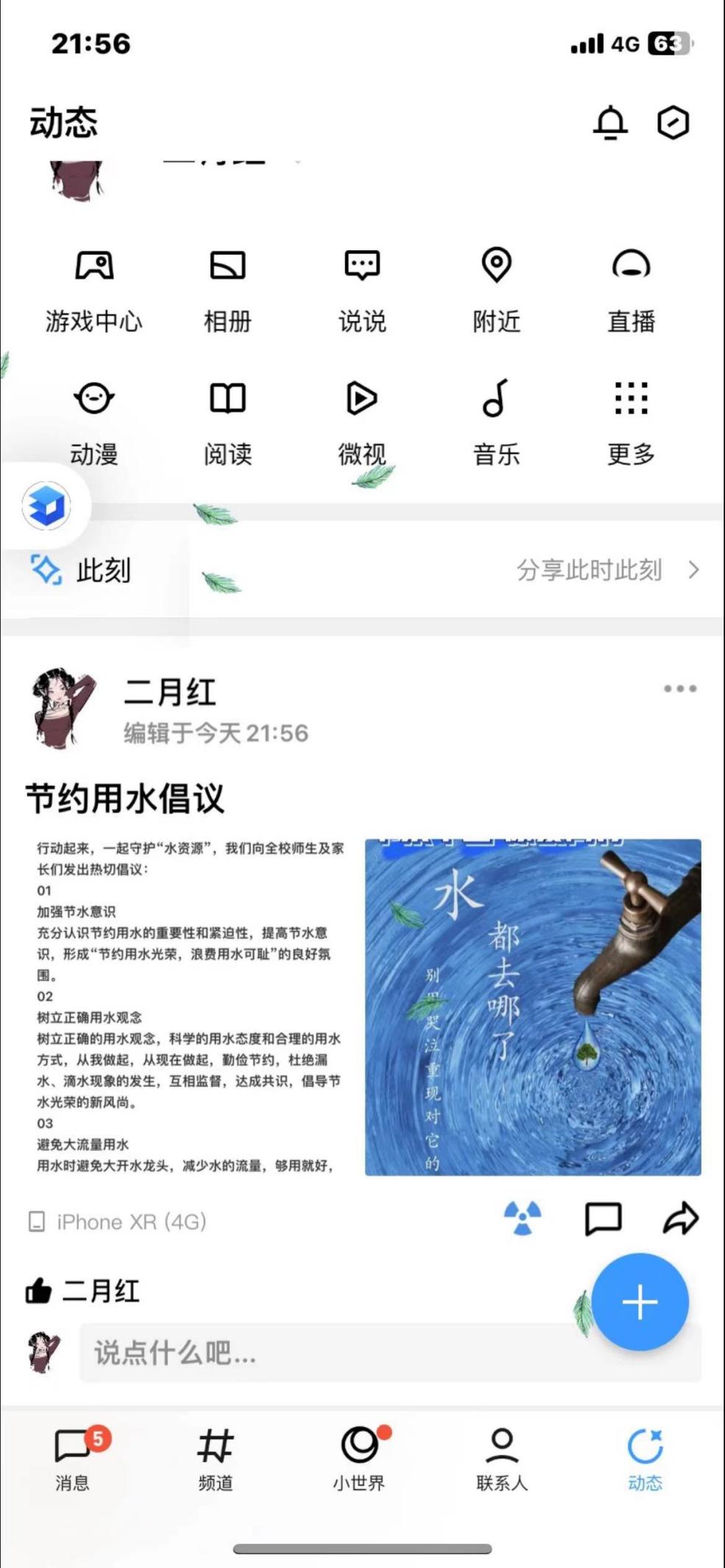Comment on 二月红's post
The height and width of the screenshot is (1568, 725).
(x=603, y=1218)
